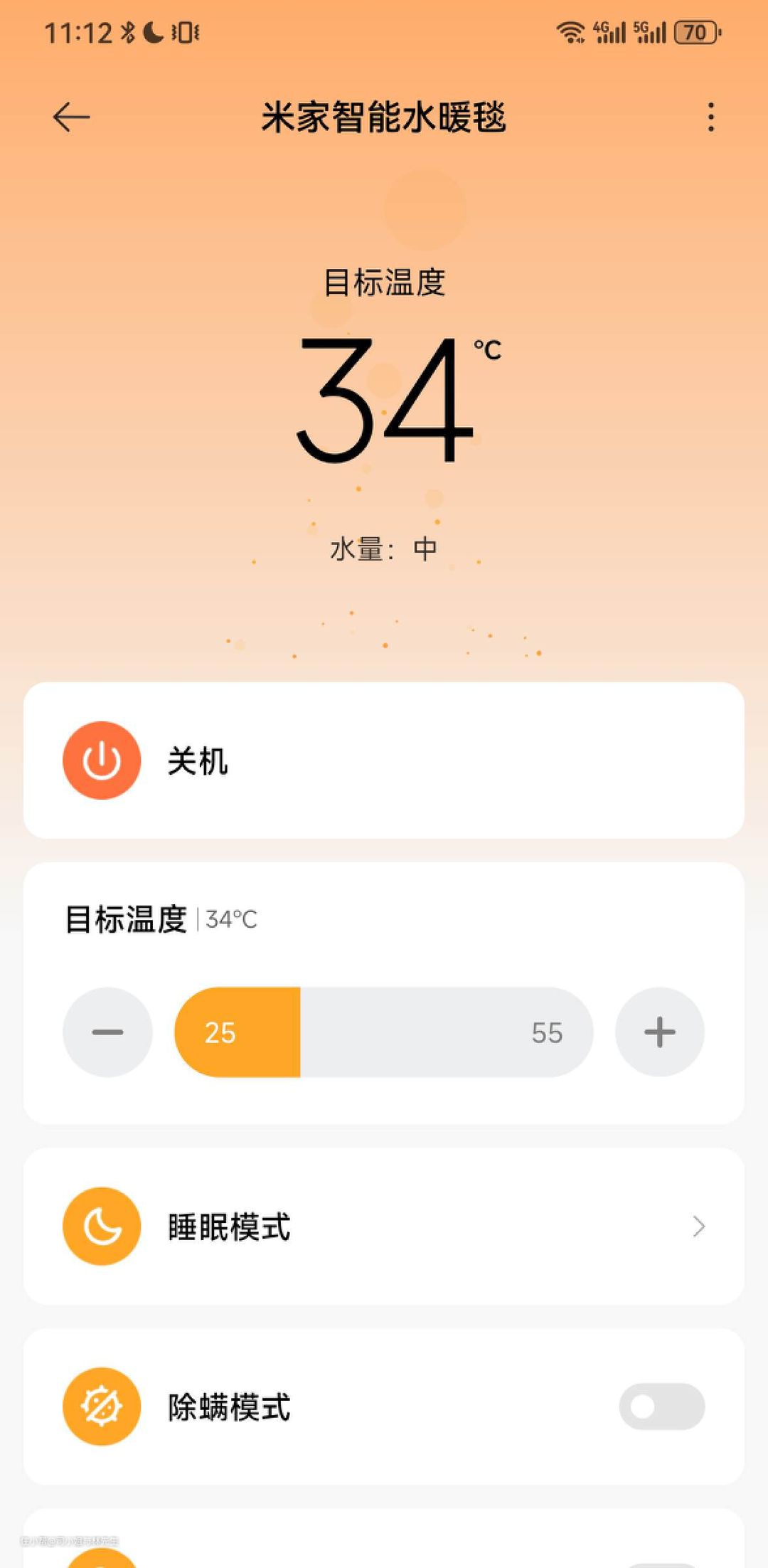Decrease target temperature with the minus button
The height and width of the screenshot is (1568, 768).
click(x=107, y=1032)
